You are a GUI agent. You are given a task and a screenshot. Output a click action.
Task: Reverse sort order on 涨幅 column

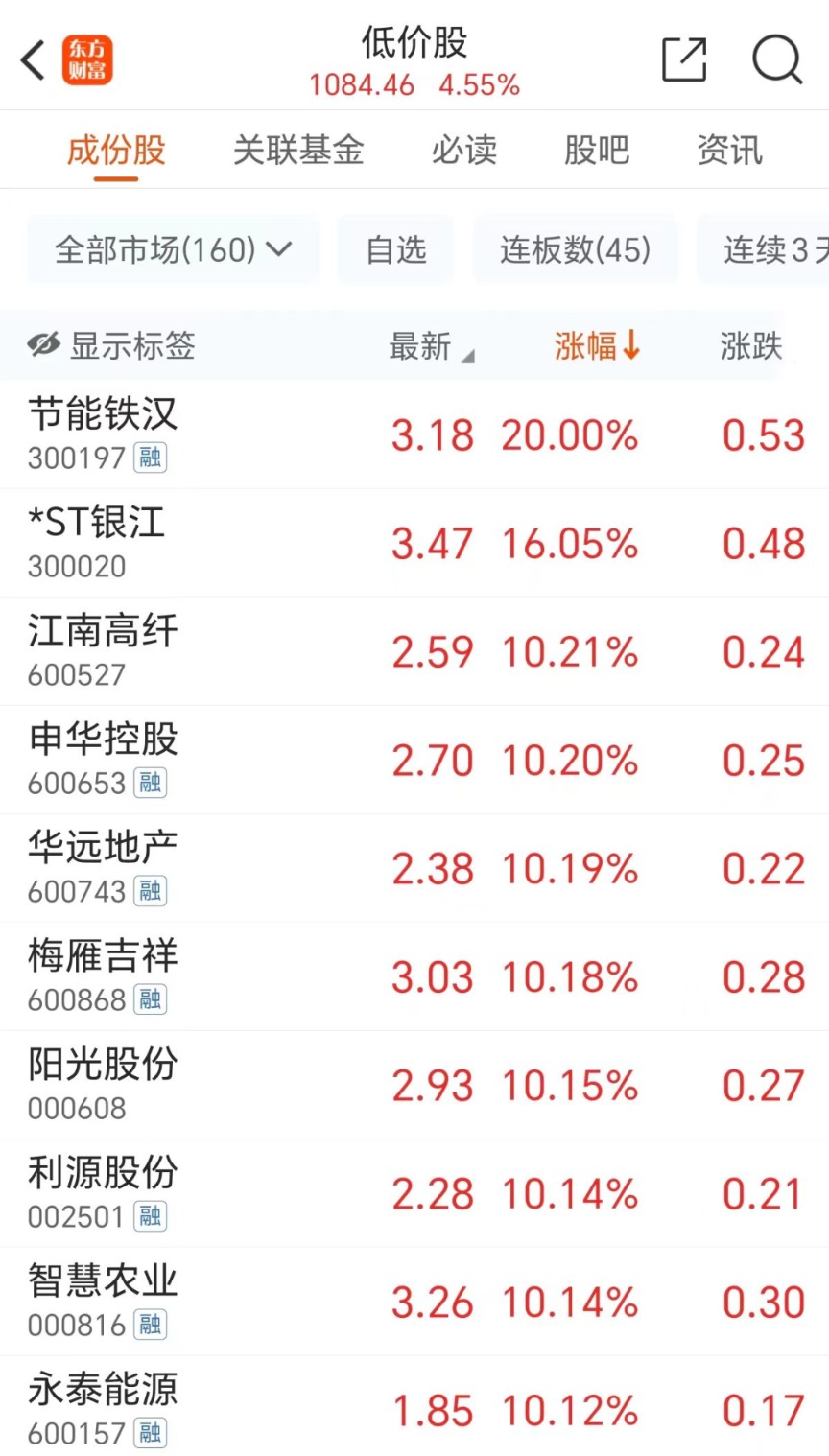[x=597, y=346]
